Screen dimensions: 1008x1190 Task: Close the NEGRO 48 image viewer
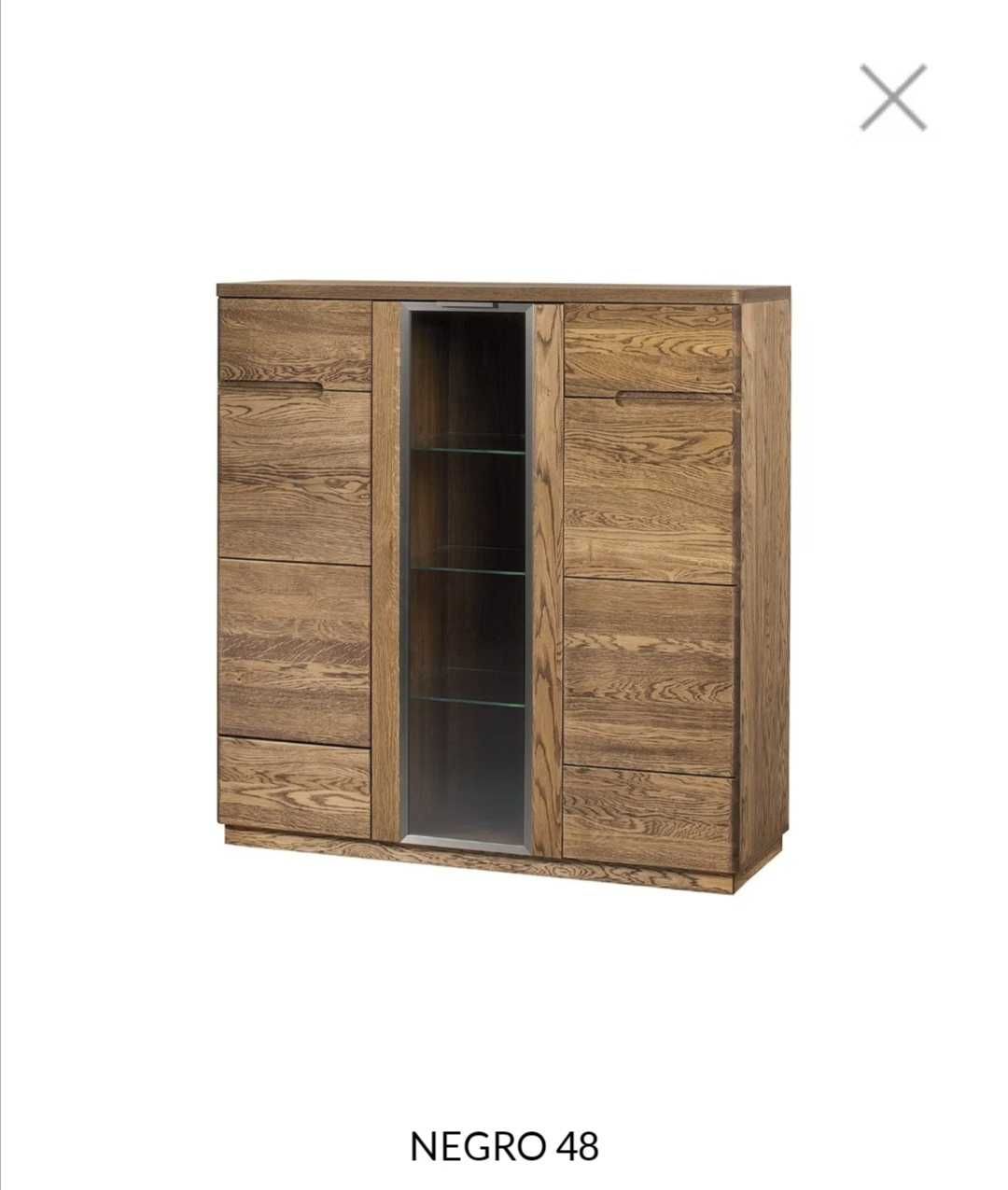point(892,97)
